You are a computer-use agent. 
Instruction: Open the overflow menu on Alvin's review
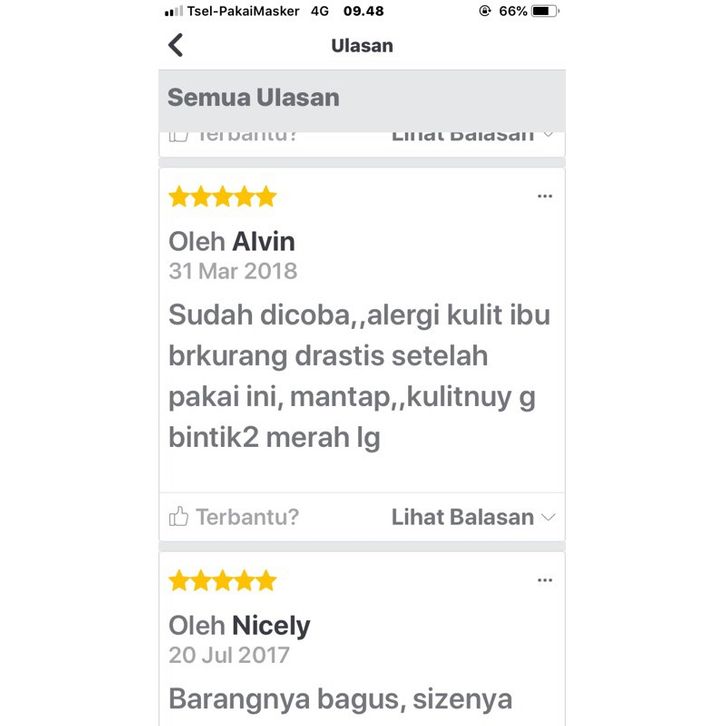[x=544, y=196]
